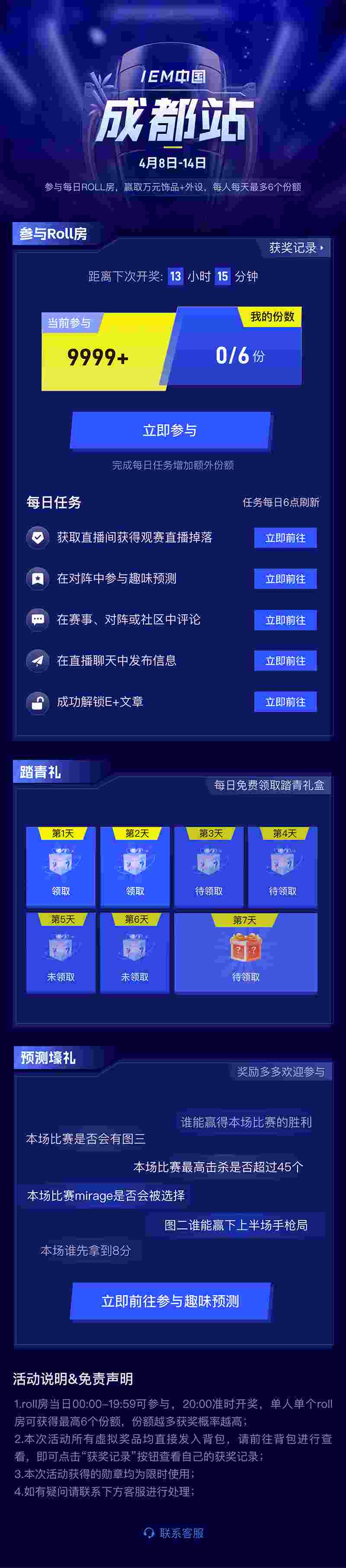
Task: Tap 立即前往 for 在直播聊天中发布信息
Action: pyautogui.click(x=285, y=661)
